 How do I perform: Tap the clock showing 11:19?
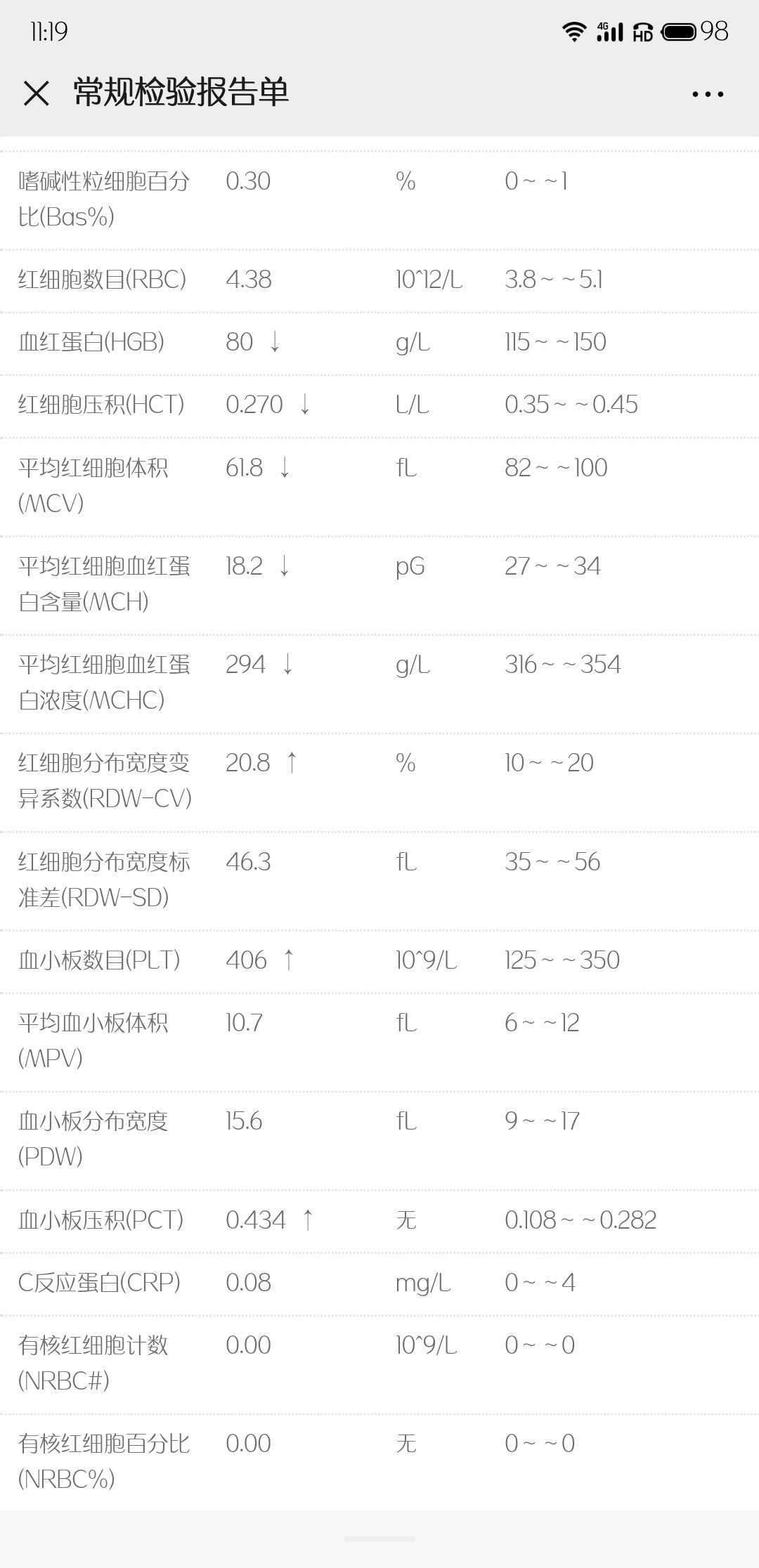tap(48, 31)
